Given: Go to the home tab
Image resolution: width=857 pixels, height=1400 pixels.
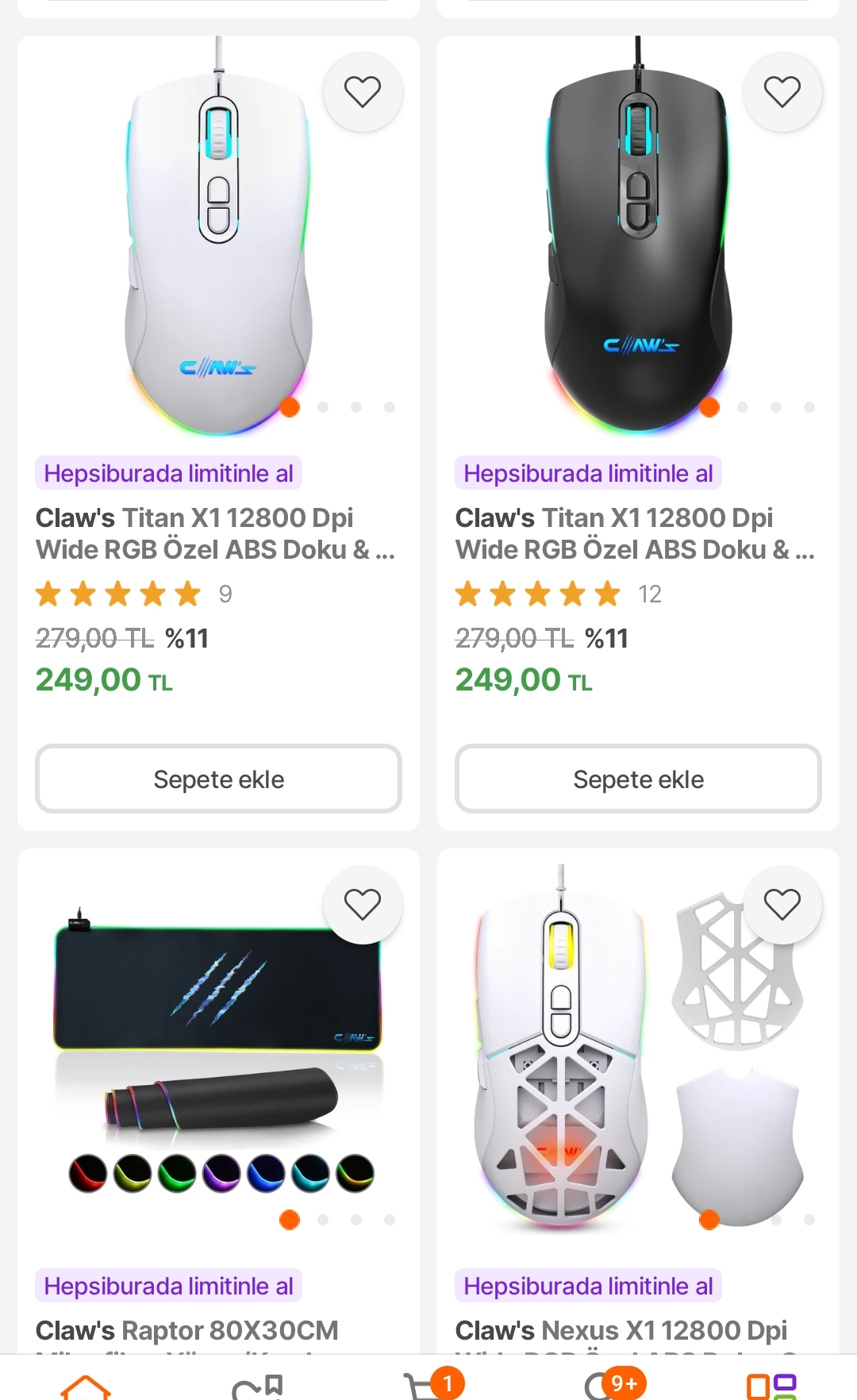Looking at the screenshot, I should coord(86,1386).
